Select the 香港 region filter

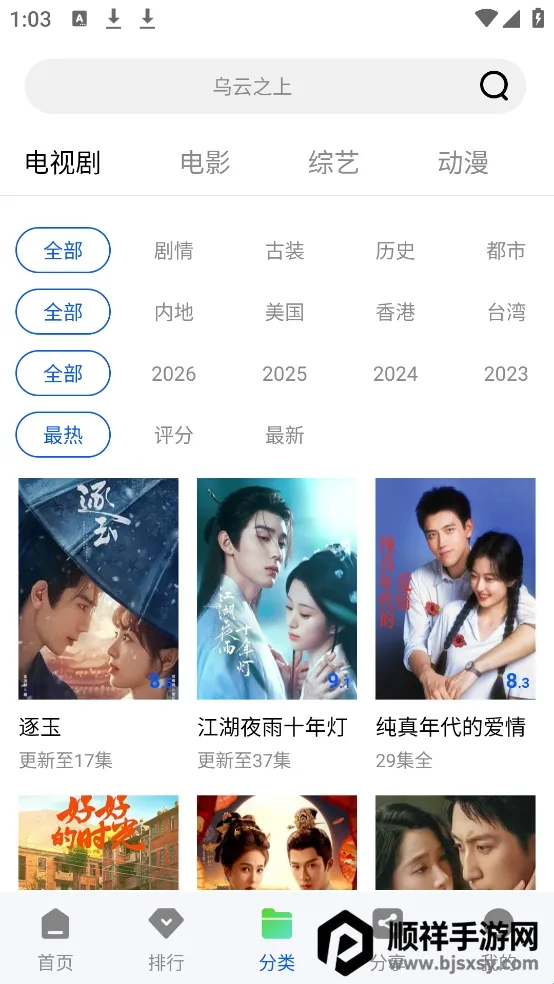[395, 312]
